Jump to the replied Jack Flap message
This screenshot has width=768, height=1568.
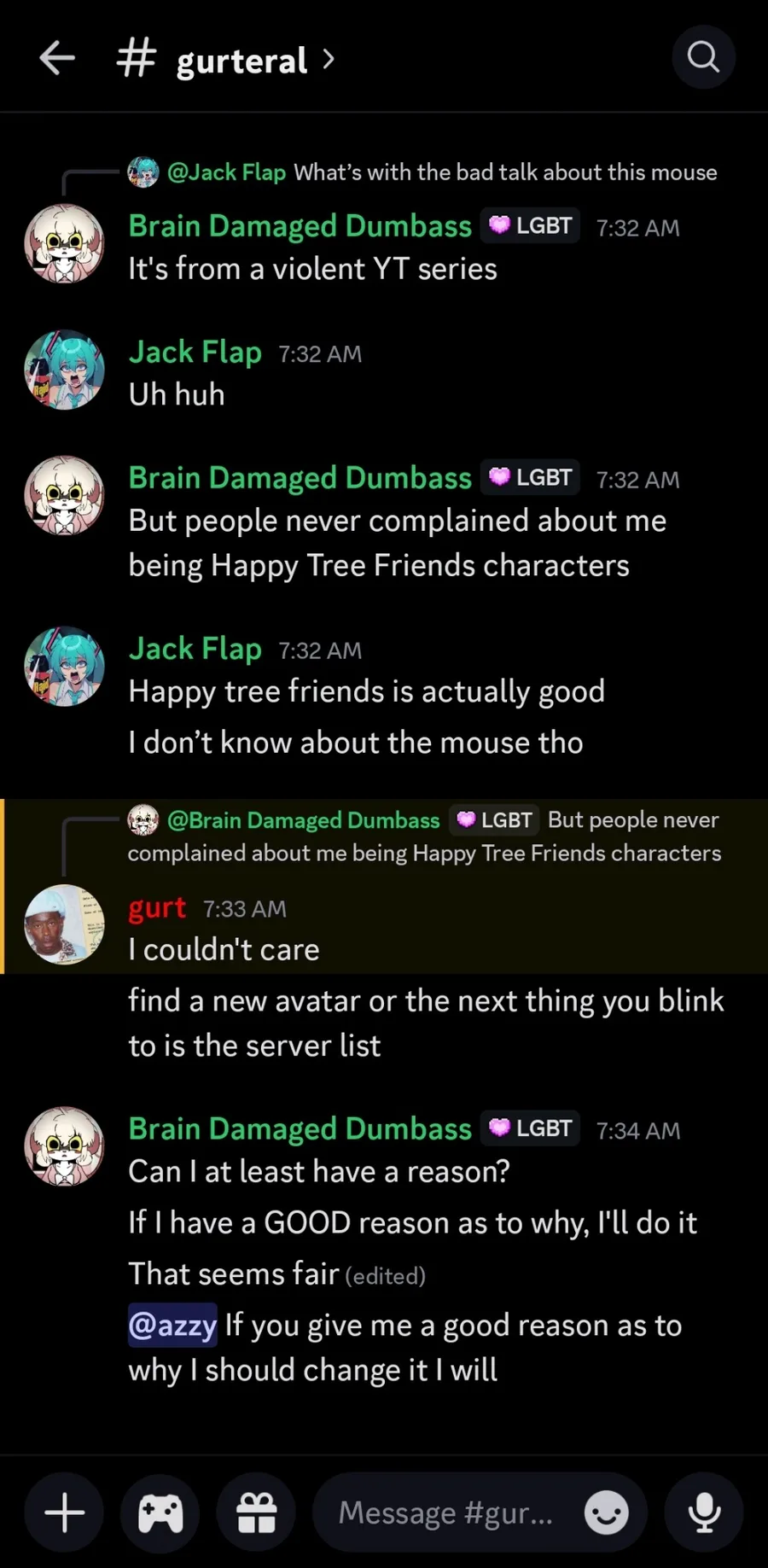click(x=422, y=172)
